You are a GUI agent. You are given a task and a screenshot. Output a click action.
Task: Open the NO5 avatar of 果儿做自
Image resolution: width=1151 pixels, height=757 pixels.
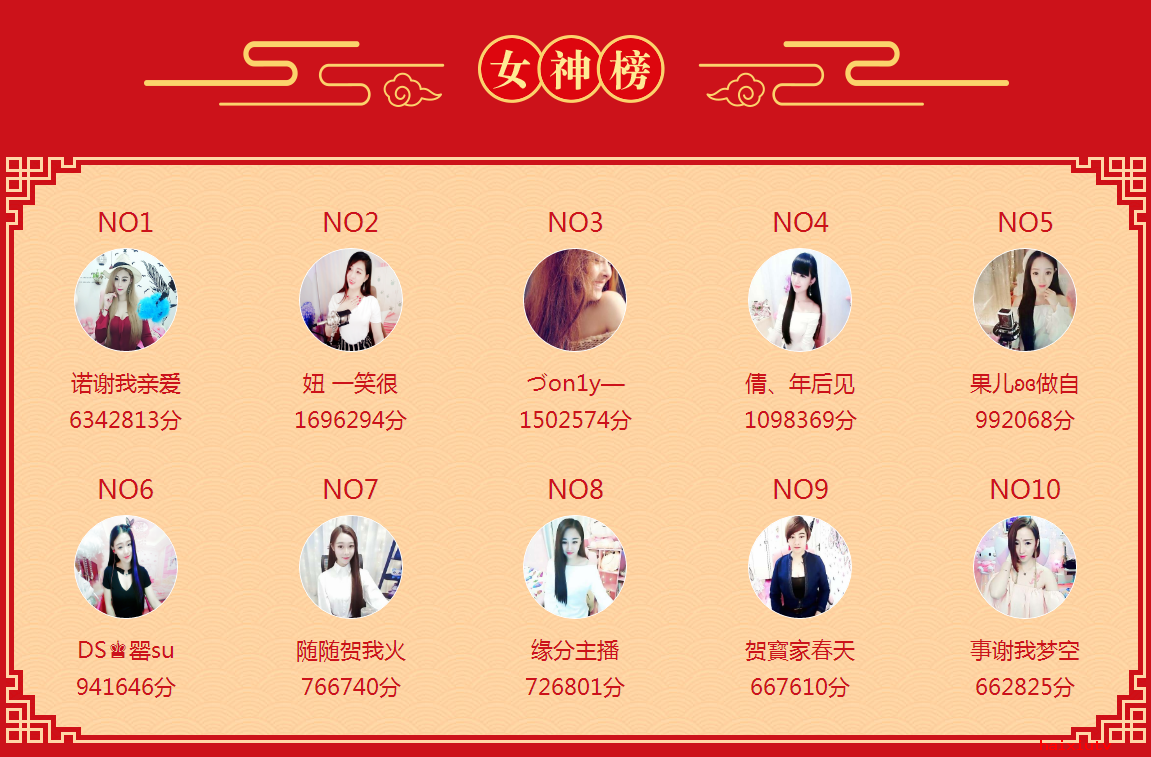(x=1025, y=300)
